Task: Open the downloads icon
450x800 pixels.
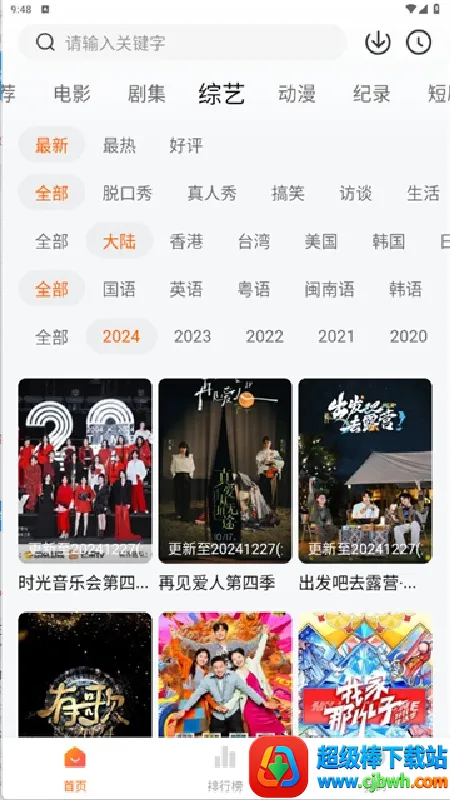Action: (378, 42)
